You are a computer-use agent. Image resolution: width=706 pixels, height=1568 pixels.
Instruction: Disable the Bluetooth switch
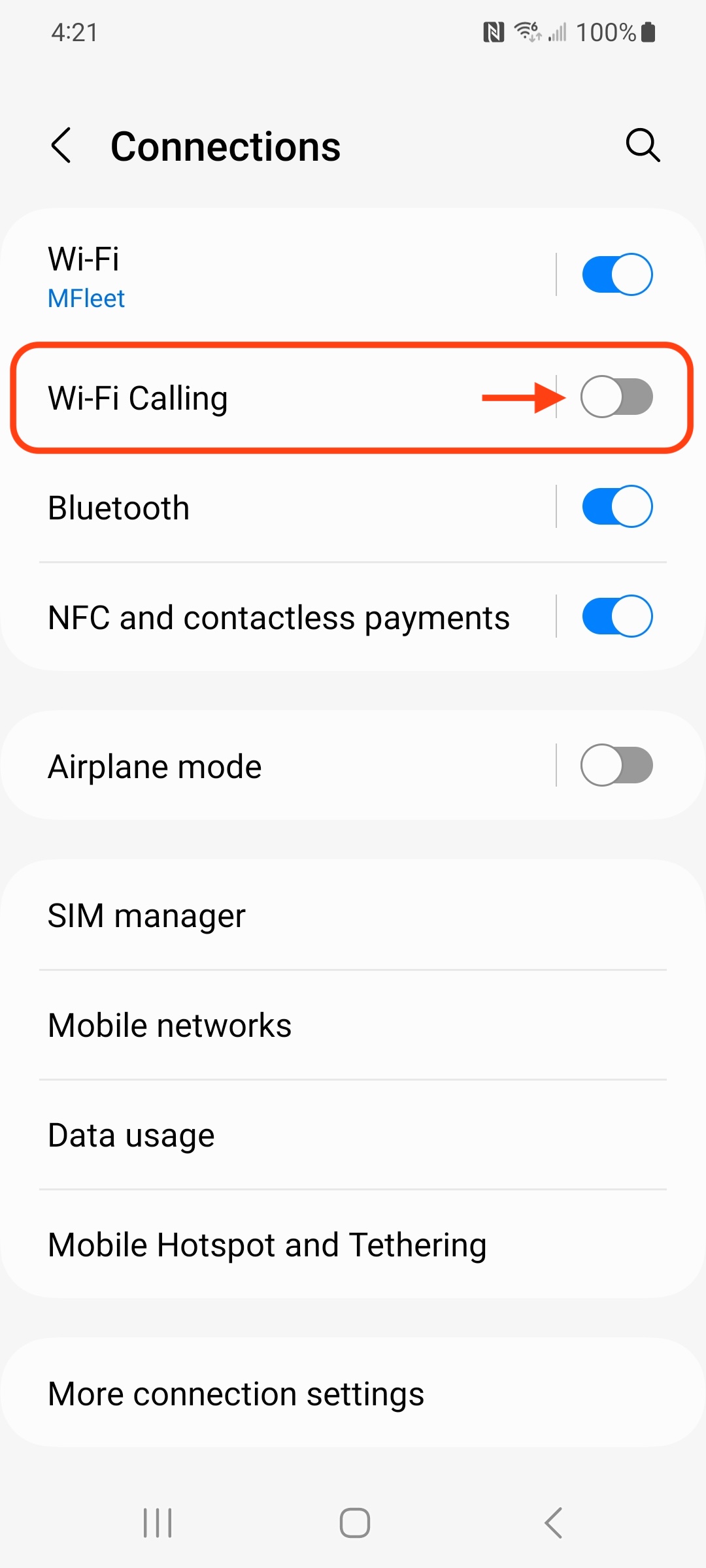pos(617,506)
